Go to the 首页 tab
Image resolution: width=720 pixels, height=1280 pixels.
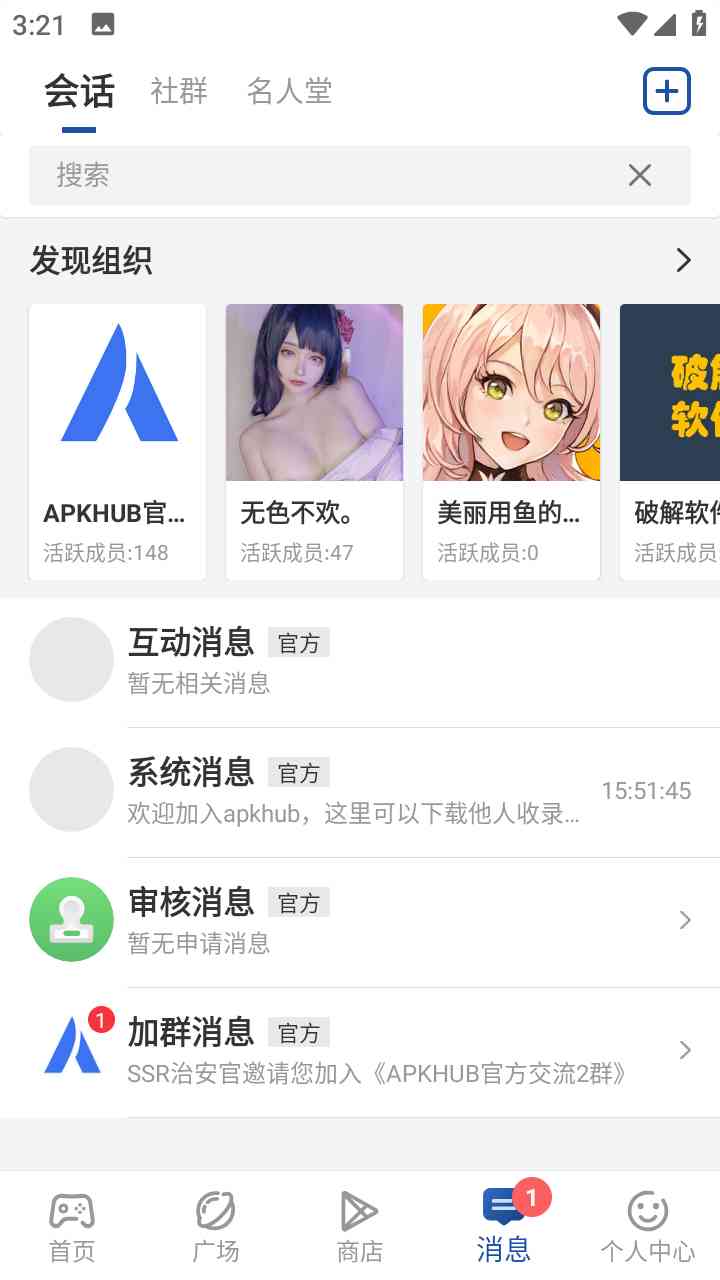coord(72,1227)
